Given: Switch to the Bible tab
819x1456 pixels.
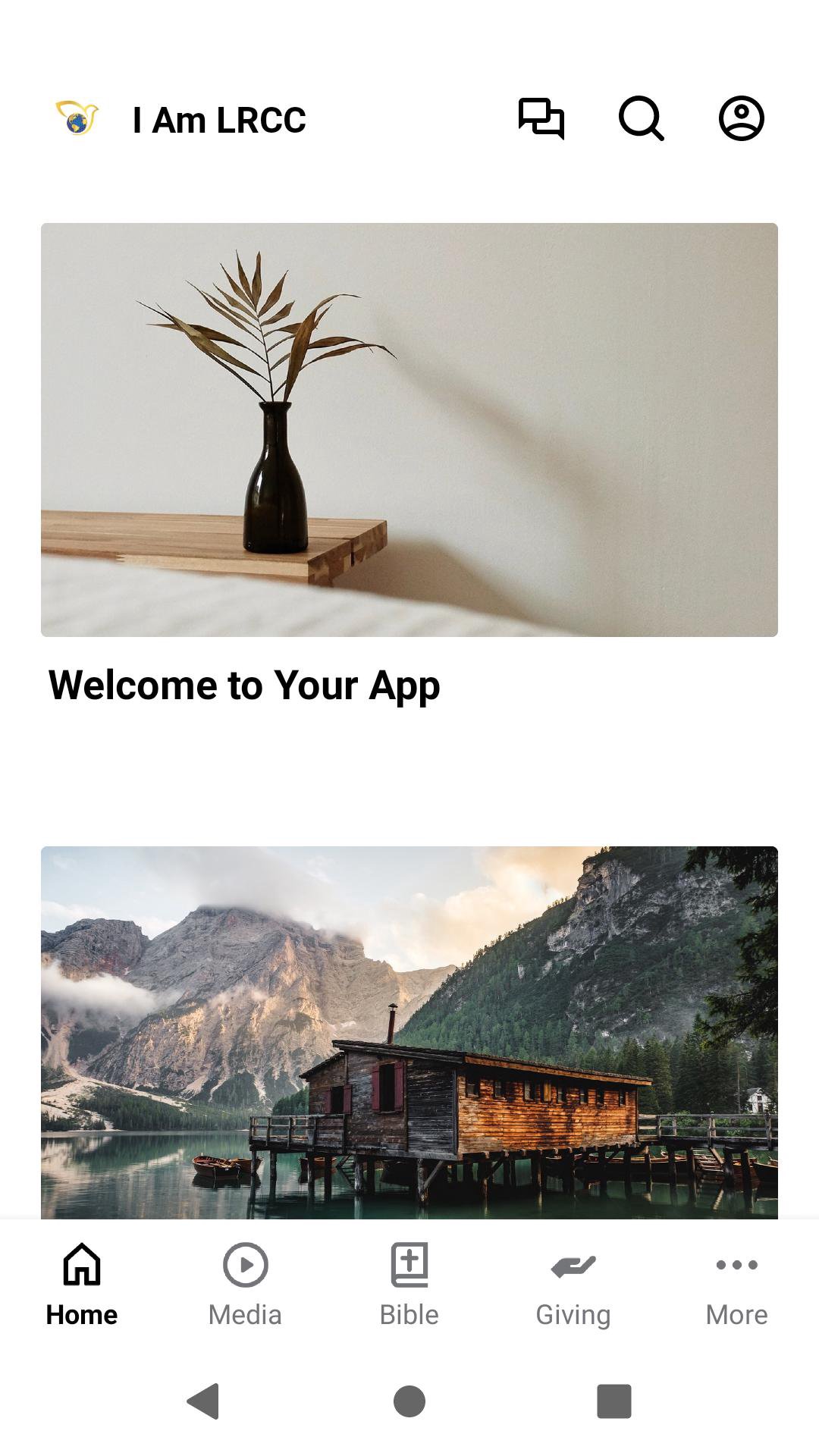Looking at the screenshot, I should tap(409, 1284).
